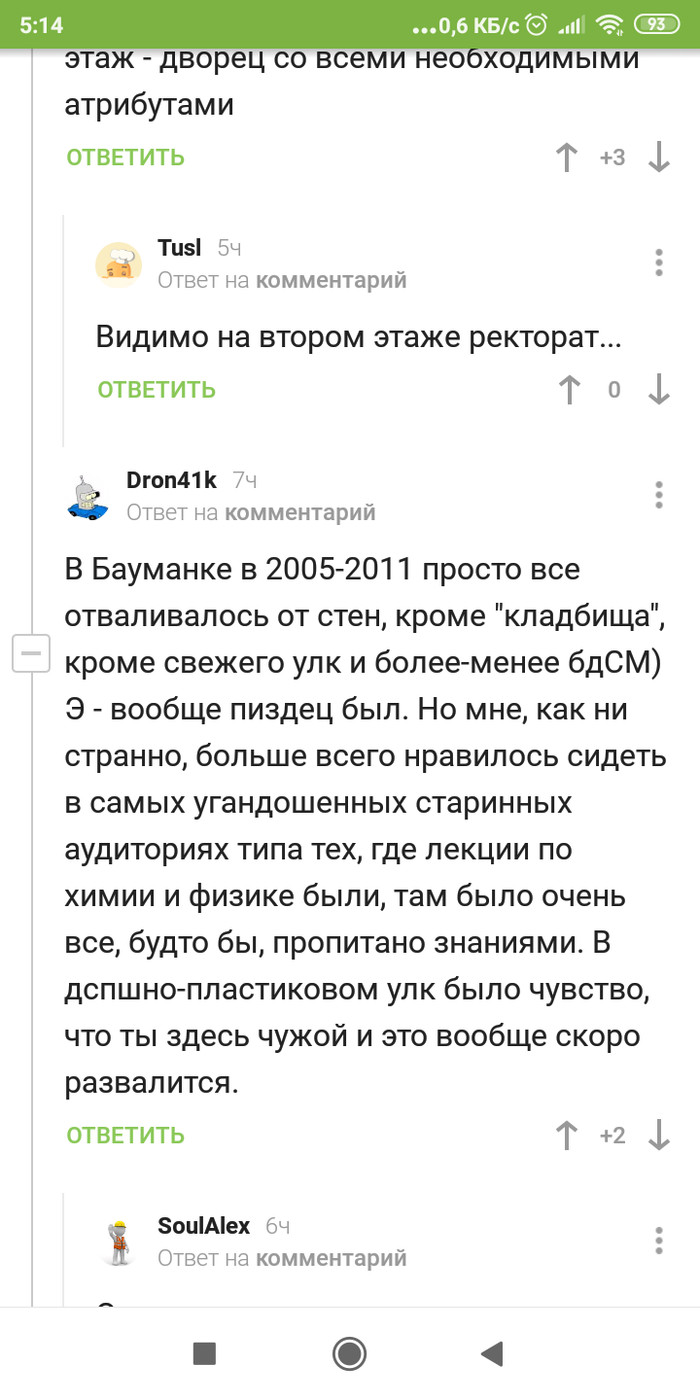Viewport: 700px width, 1400px height.
Task: Go to the parent comment of Tusl's reply
Action: (x=331, y=280)
